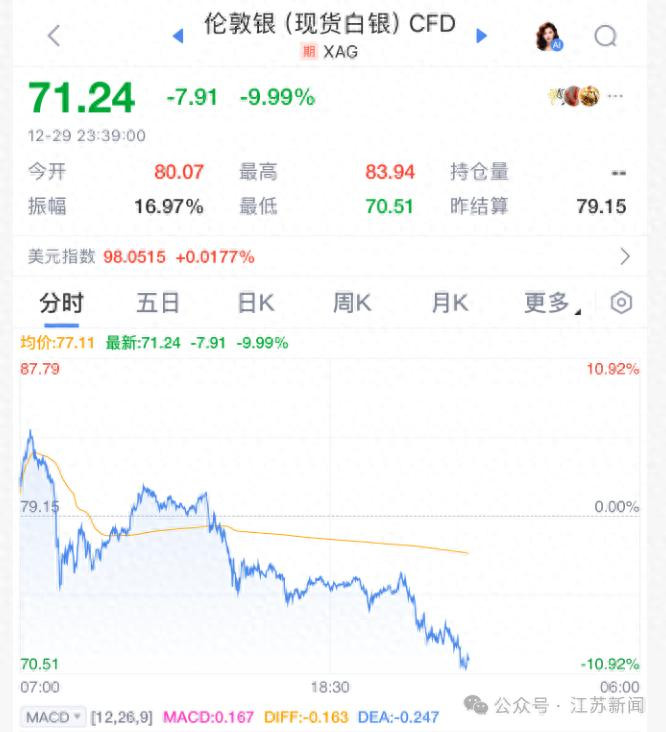Go back using the top-left arrow
This screenshot has height=732, width=666.
(x=54, y=36)
